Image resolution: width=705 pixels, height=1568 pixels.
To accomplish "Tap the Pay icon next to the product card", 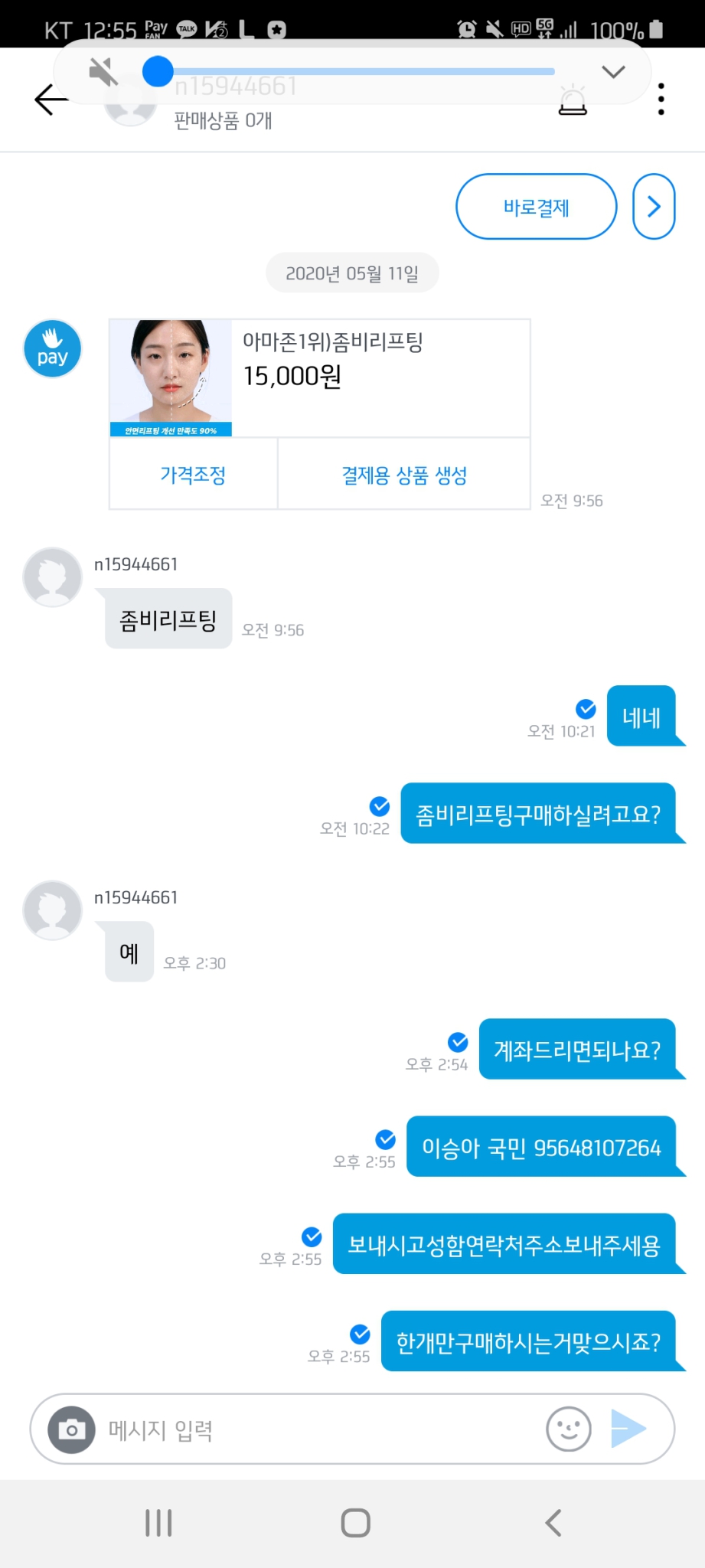I will pyautogui.click(x=51, y=348).
